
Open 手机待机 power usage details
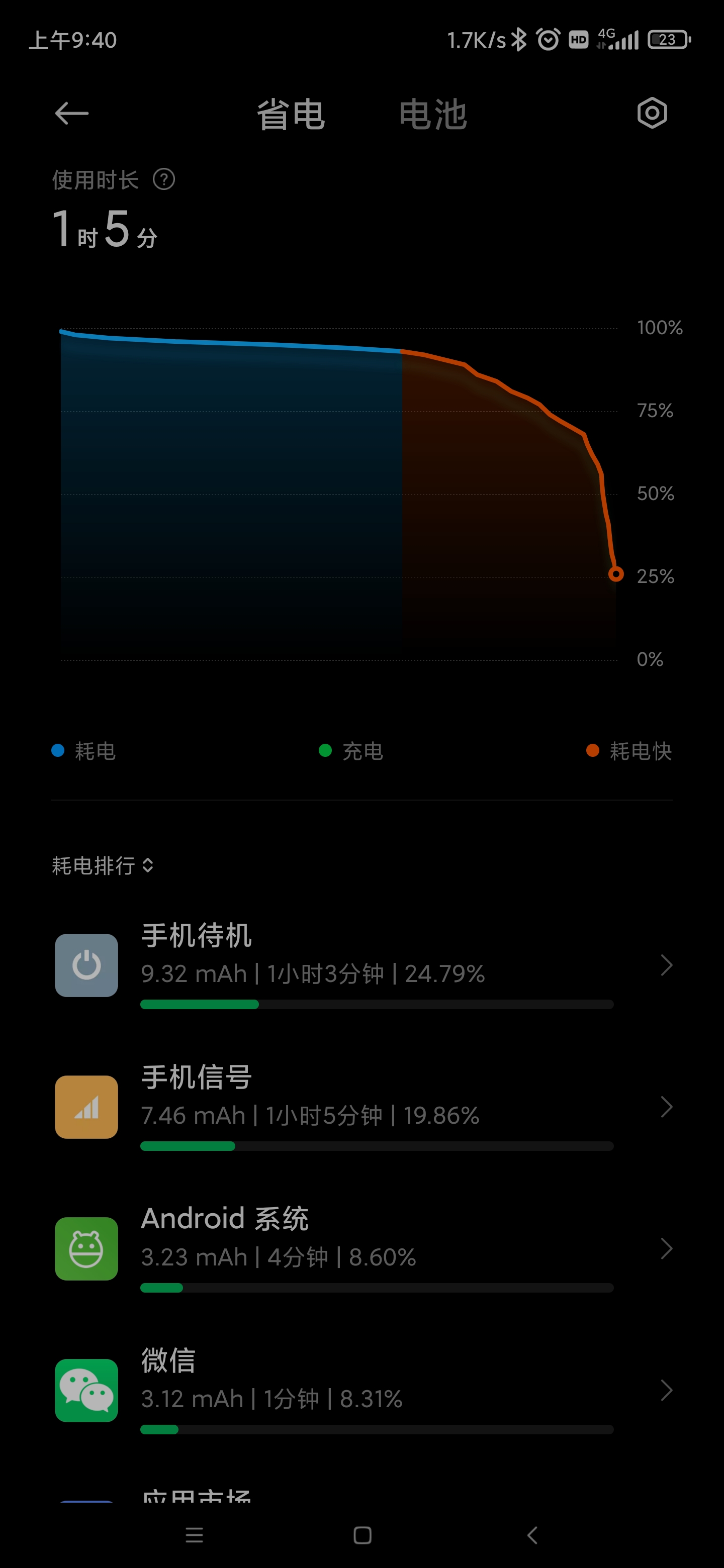[x=361, y=965]
